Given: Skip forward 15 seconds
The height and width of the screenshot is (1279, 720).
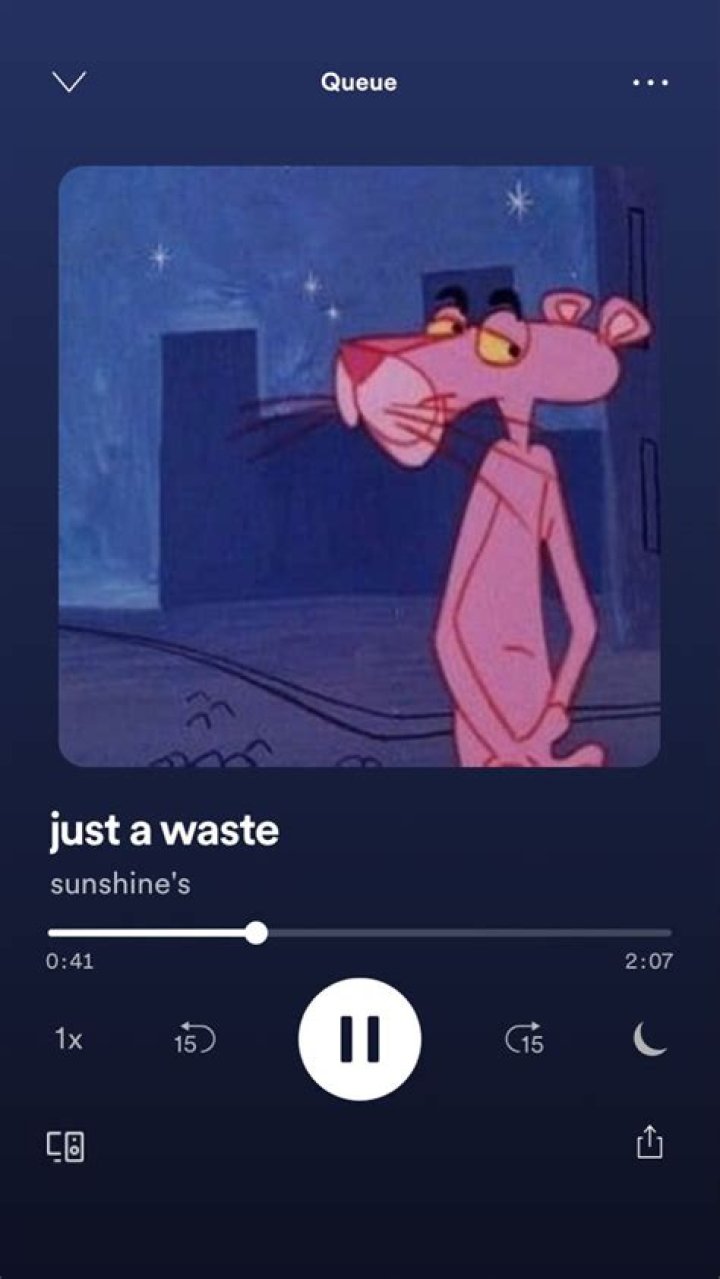Looking at the screenshot, I should click(525, 1039).
